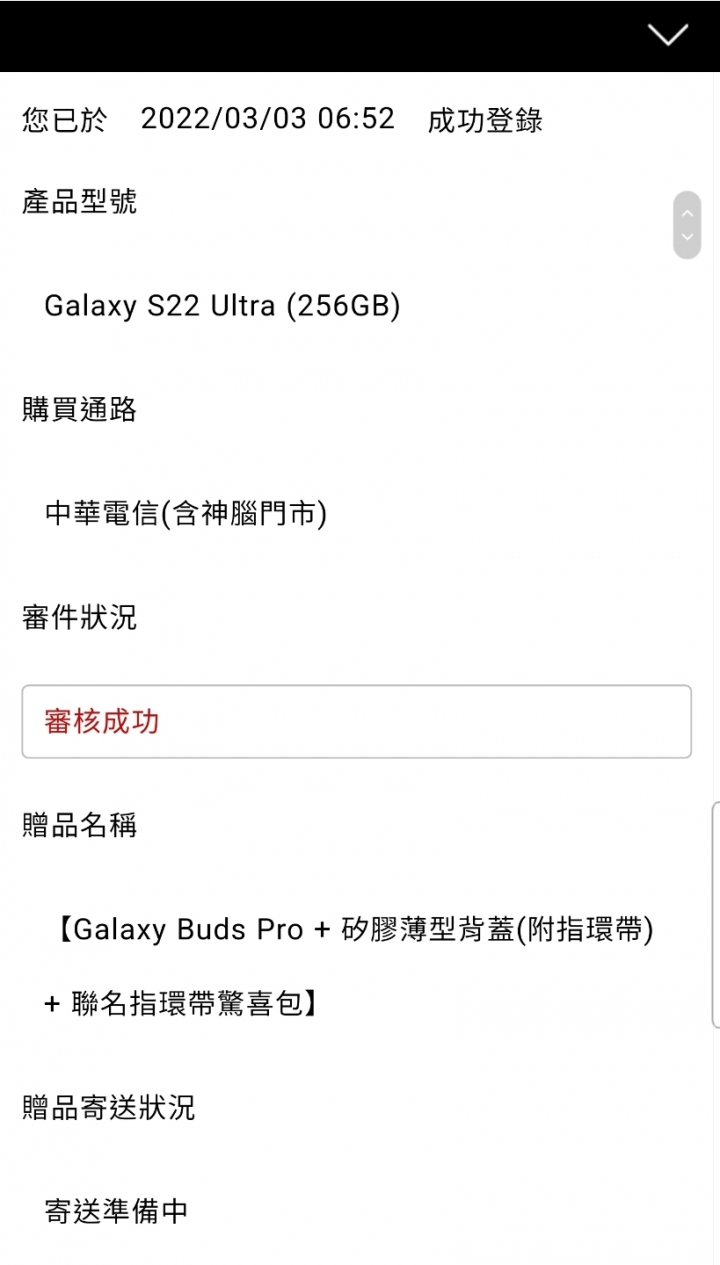Screen dimensions: 720x1265
Task: Tap the 審核成功 status field
Action: pyautogui.click(x=356, y=721)
